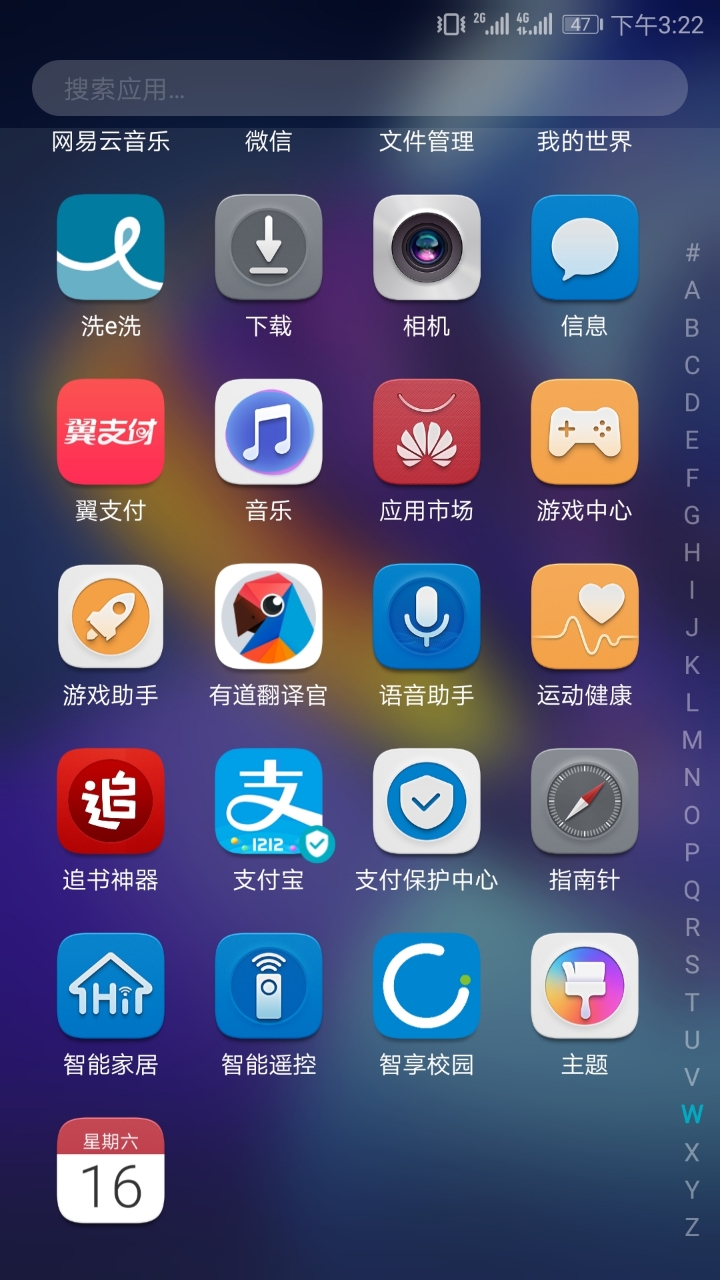Open 信息 messages
This screenshot has height=1280, width=720.
584,248
